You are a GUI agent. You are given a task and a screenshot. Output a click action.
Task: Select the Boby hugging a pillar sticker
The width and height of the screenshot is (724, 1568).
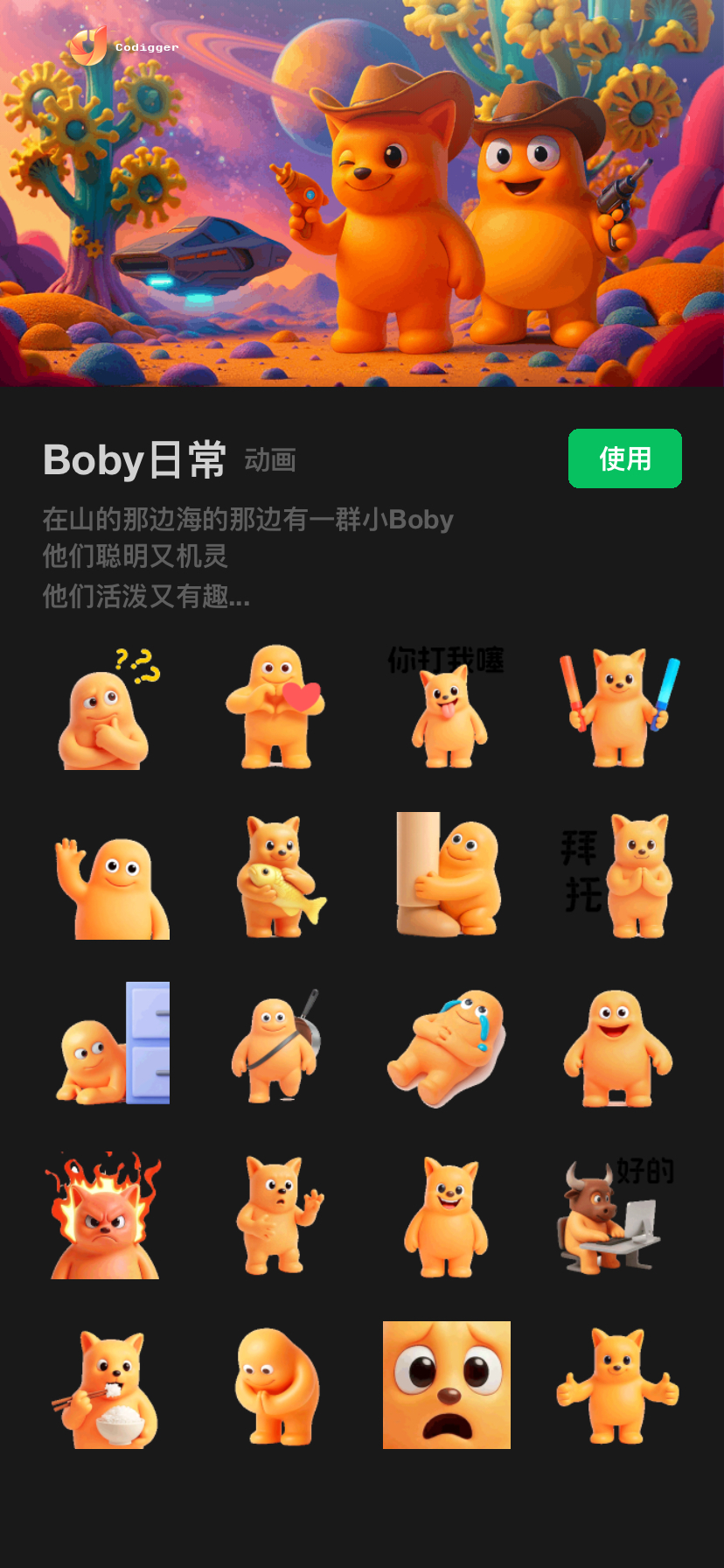point(447,875)
